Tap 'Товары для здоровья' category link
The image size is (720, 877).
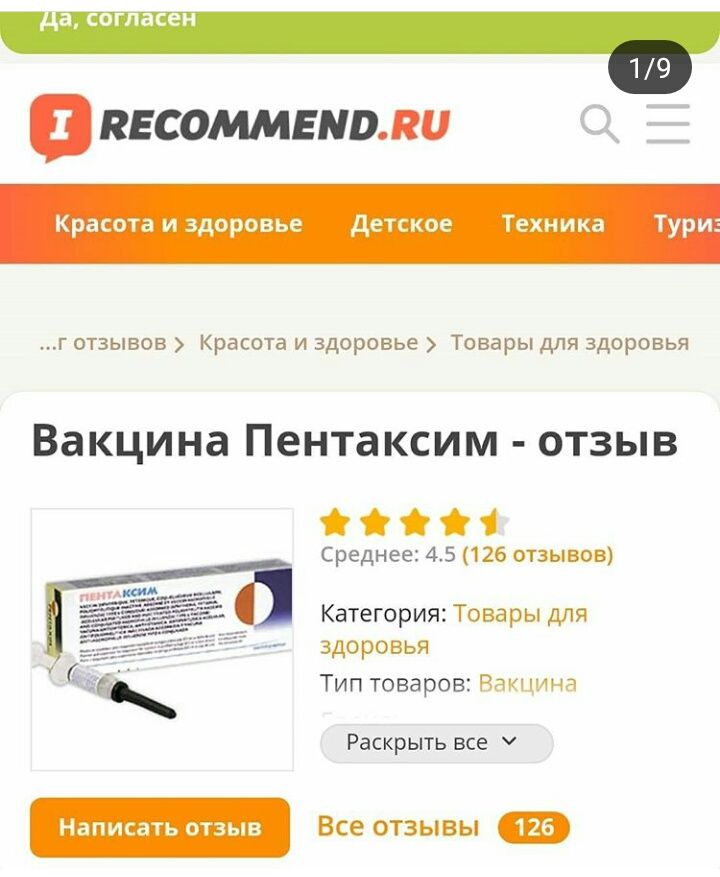[520, 614]
